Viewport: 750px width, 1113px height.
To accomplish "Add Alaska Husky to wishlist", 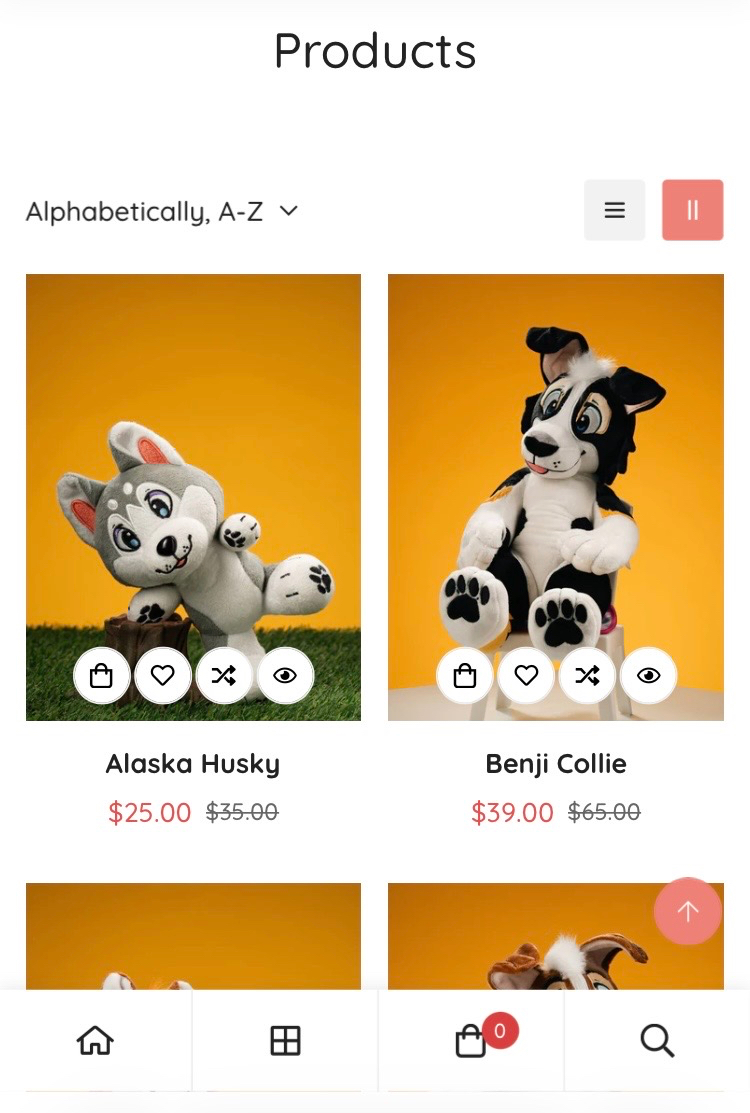I will [x=163, y=676].
